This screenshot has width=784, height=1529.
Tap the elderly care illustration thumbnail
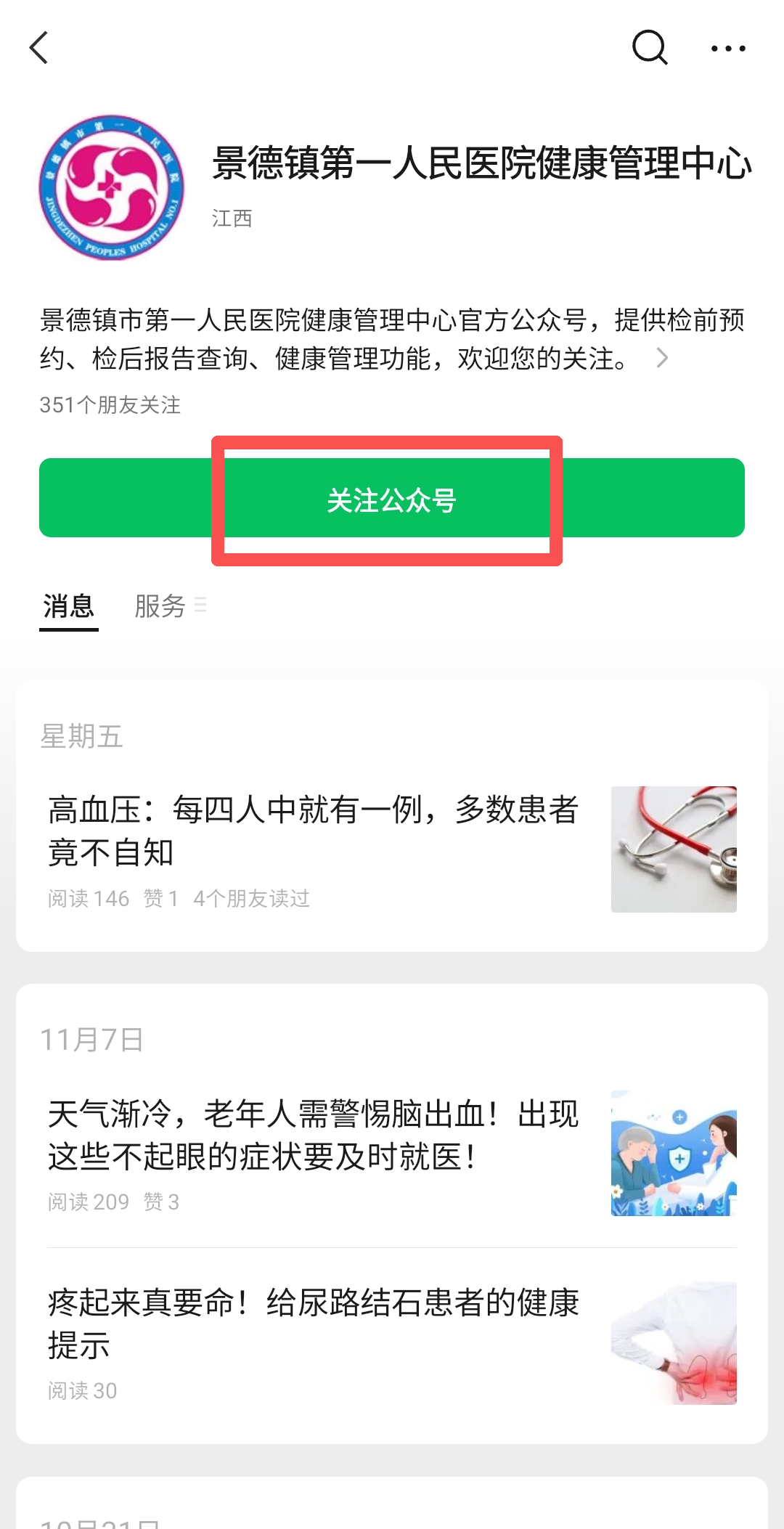(674, 1154)
